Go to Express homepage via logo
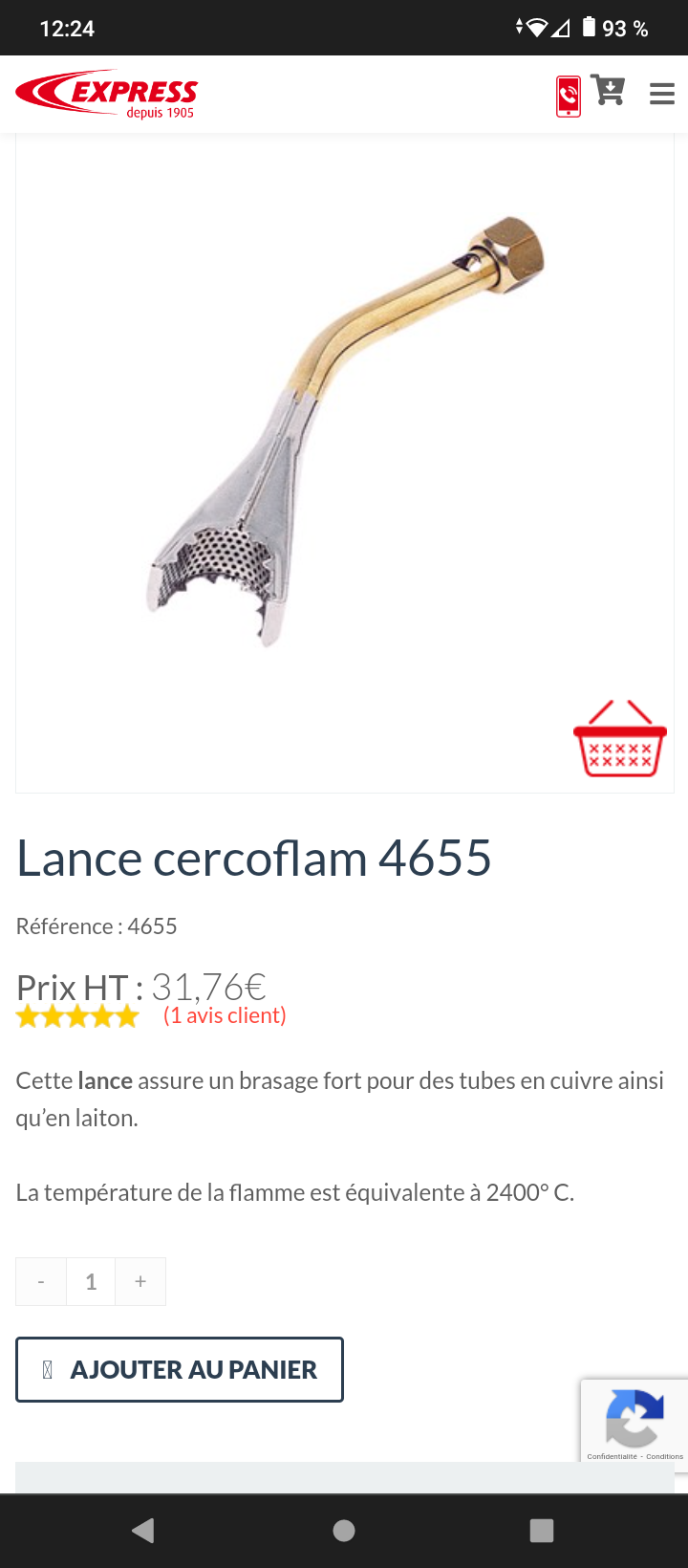This screenshot has height=1568, width=688. 106,94
